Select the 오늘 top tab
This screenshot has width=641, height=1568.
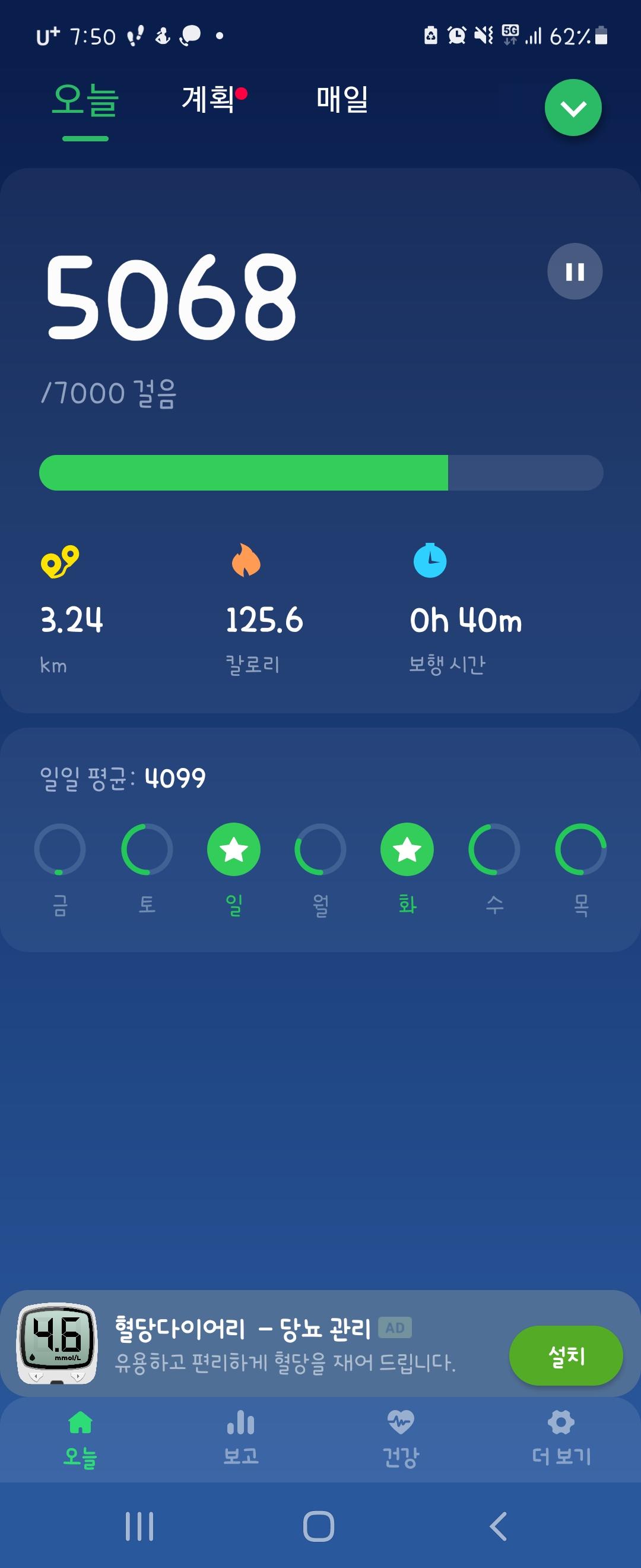85,100
